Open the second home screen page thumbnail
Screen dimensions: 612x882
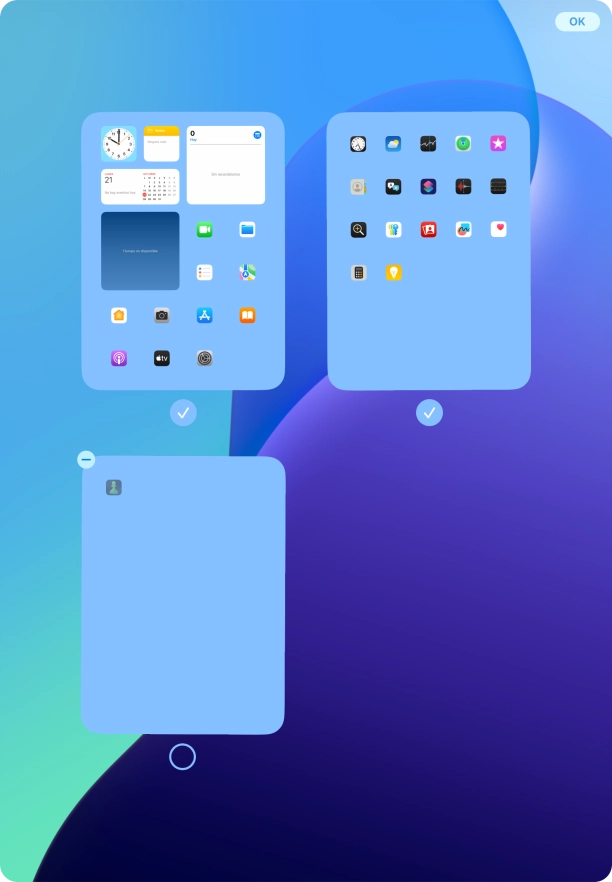[x=429, y=250]
